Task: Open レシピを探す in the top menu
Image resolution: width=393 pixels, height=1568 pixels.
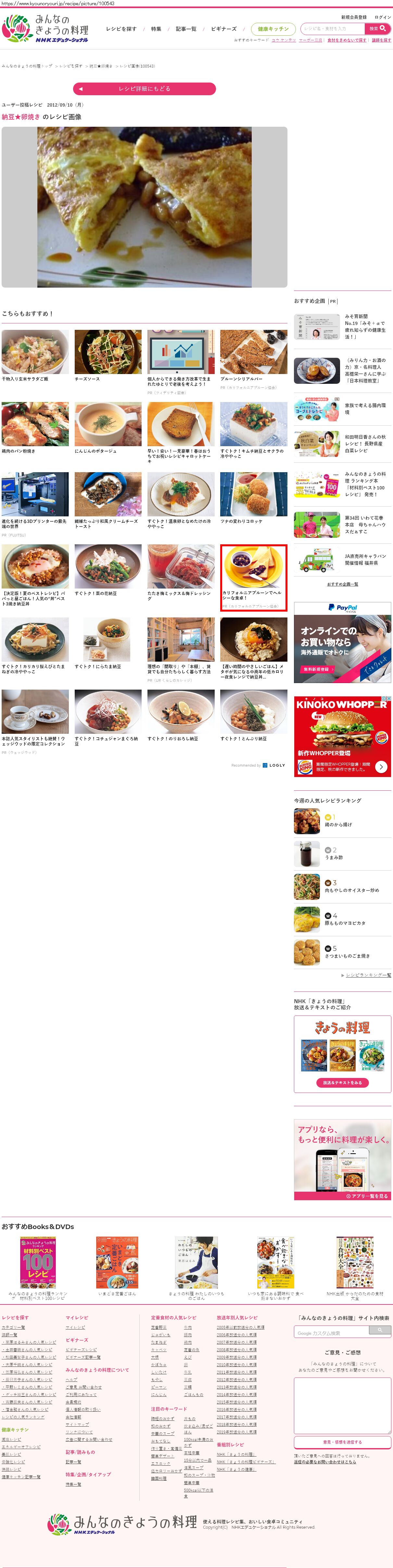Action: tap(121, 29)
